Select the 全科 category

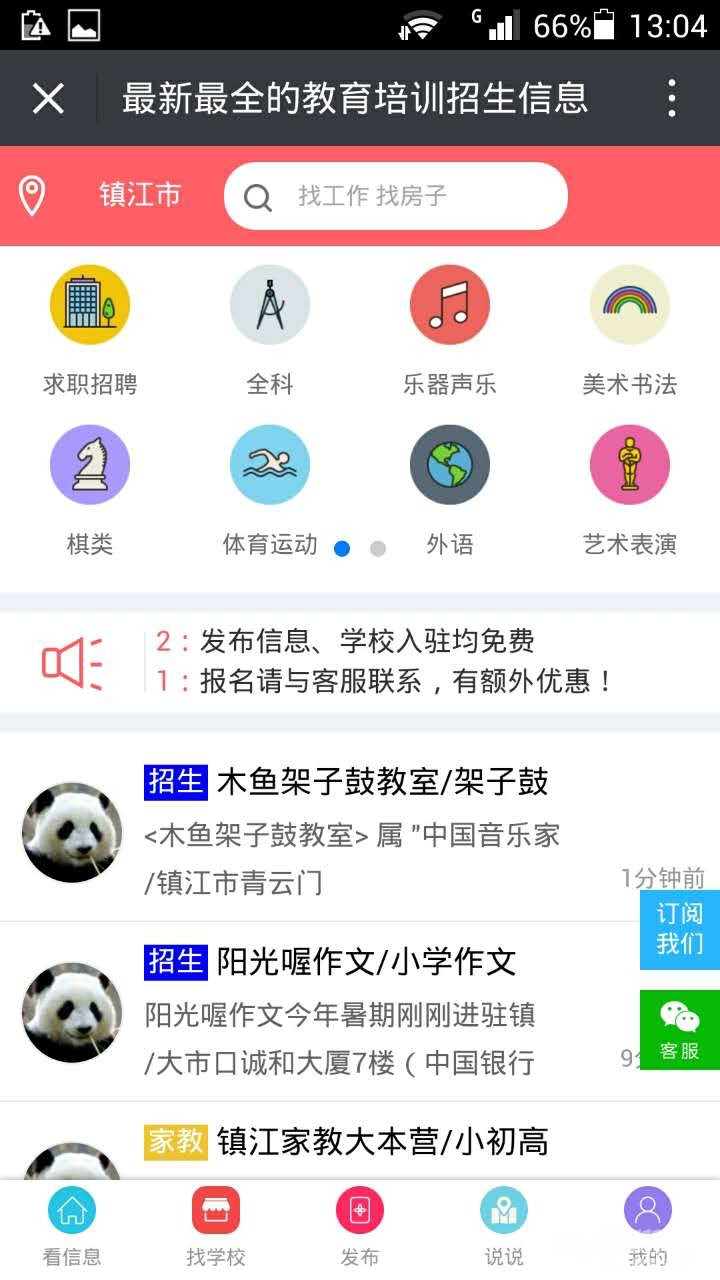tap(270, 305)
